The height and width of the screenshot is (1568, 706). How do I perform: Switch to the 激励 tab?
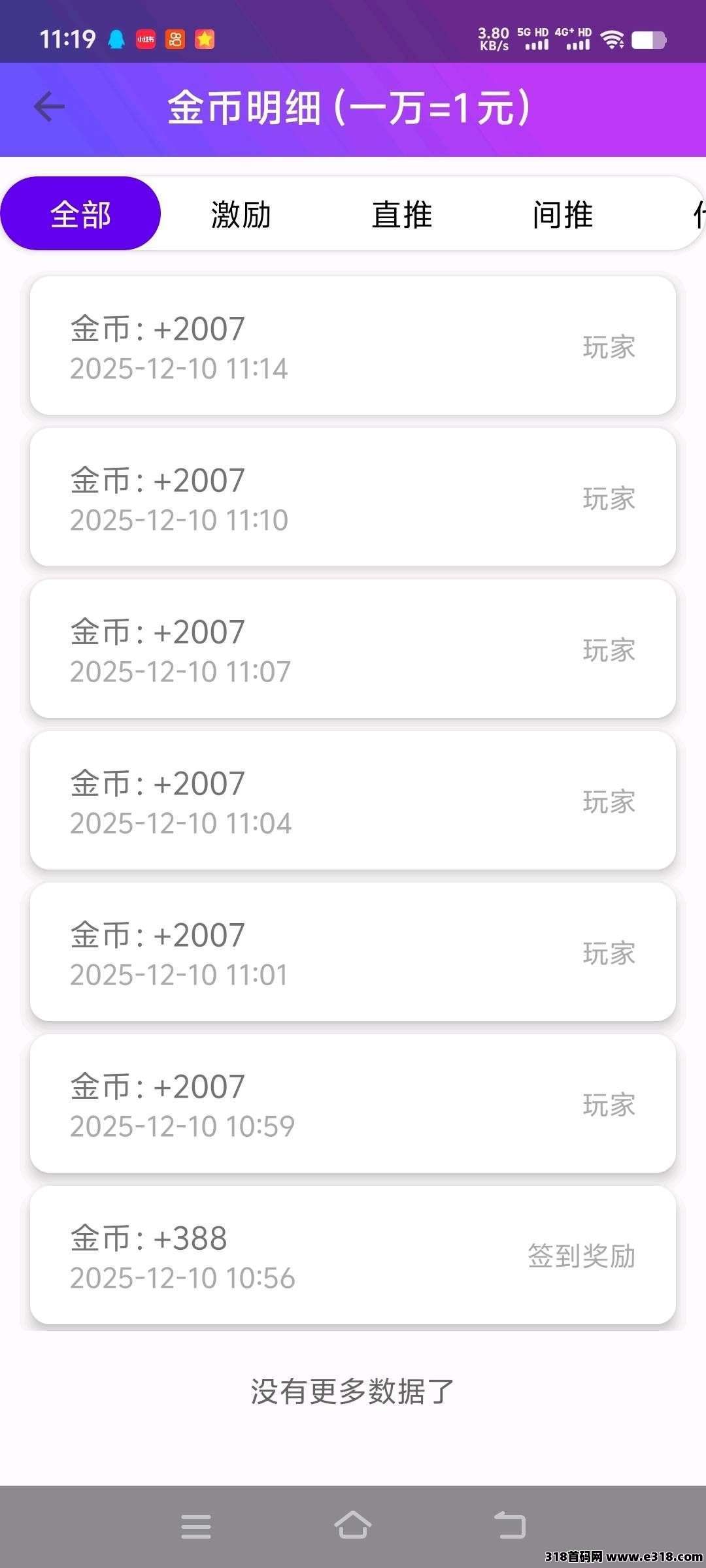tap(241, 214)
